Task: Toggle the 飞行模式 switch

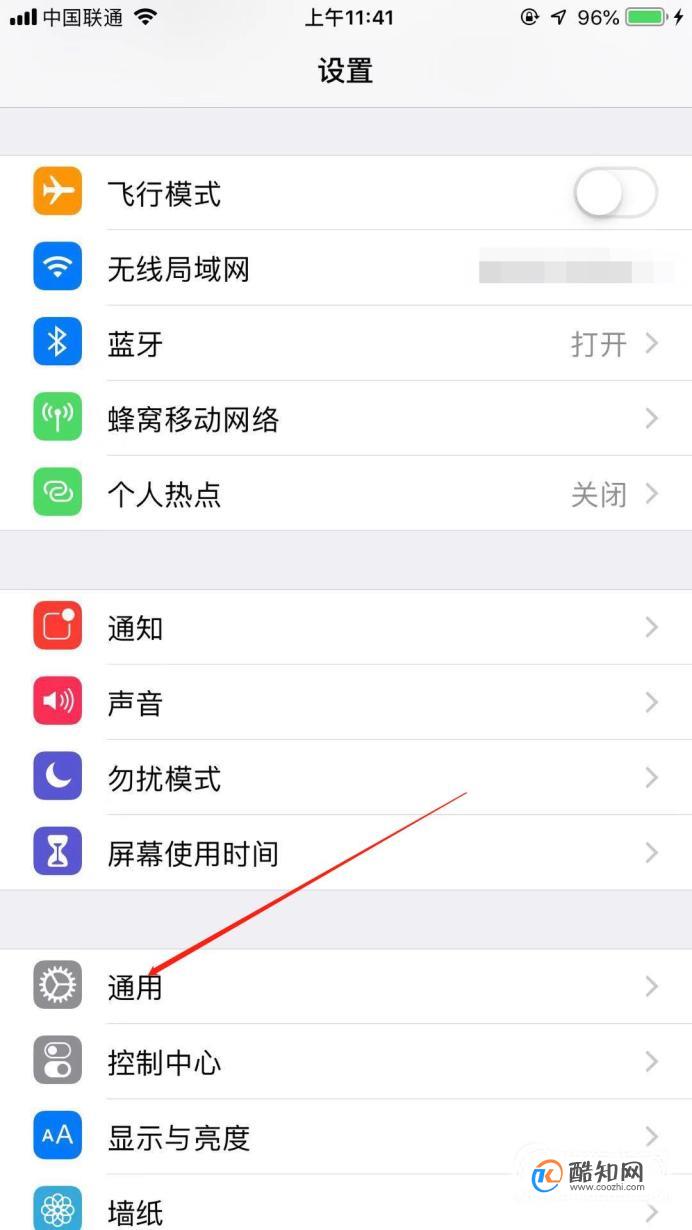Action: click(x=616, y=193)
